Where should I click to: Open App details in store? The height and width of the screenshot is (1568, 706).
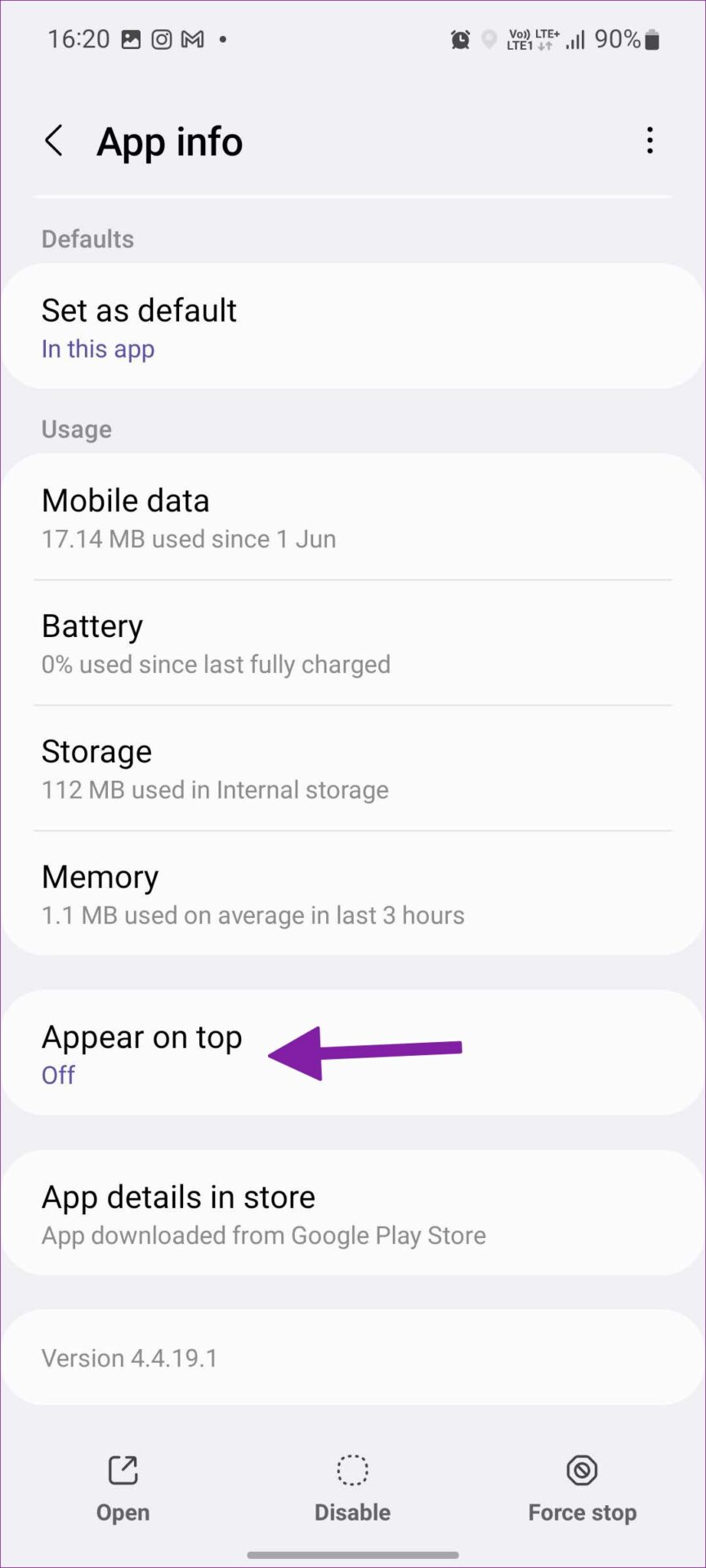click(x=351, y=1214)
